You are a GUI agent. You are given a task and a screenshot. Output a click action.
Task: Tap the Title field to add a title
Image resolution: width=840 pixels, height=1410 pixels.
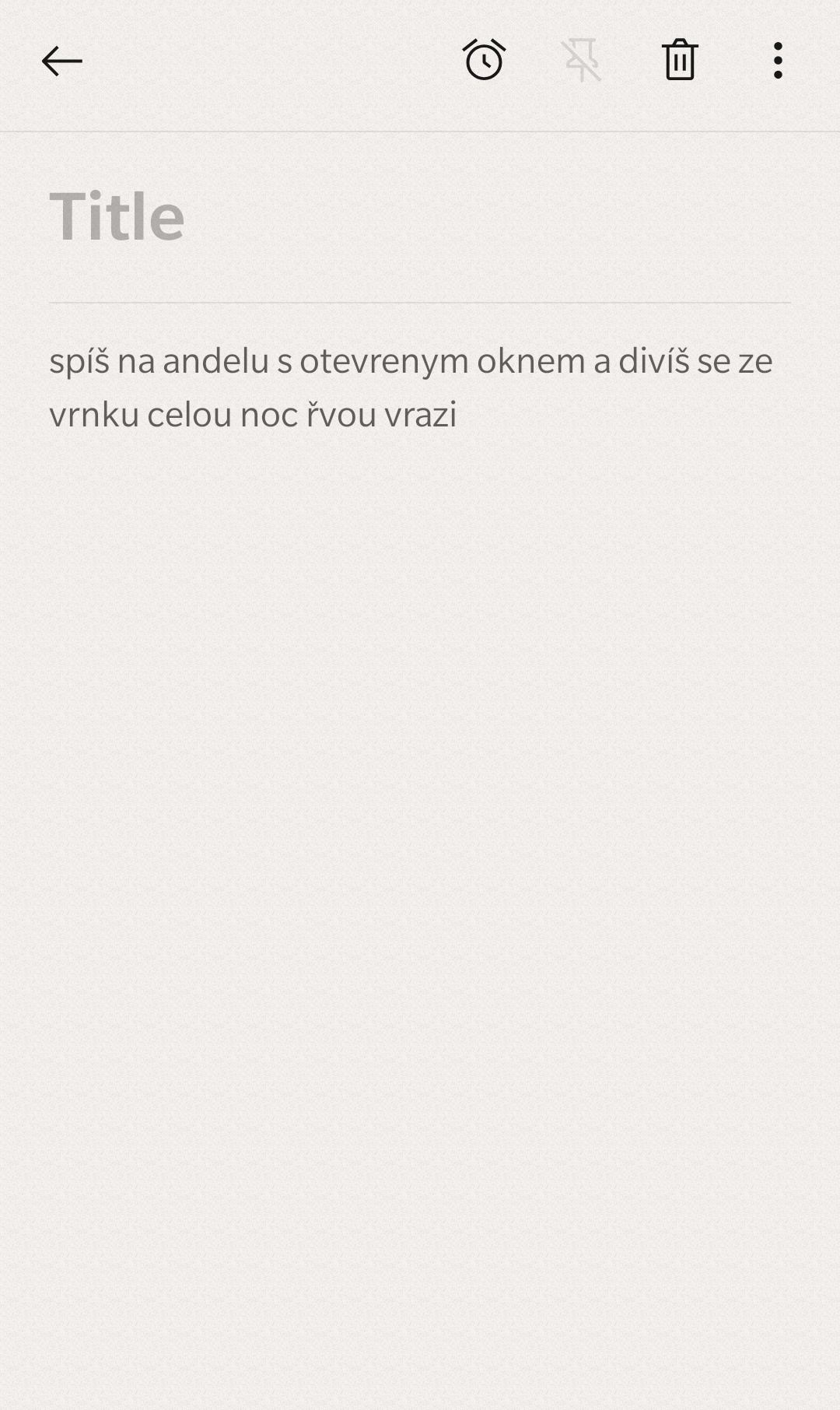click(x=420, y=216)
